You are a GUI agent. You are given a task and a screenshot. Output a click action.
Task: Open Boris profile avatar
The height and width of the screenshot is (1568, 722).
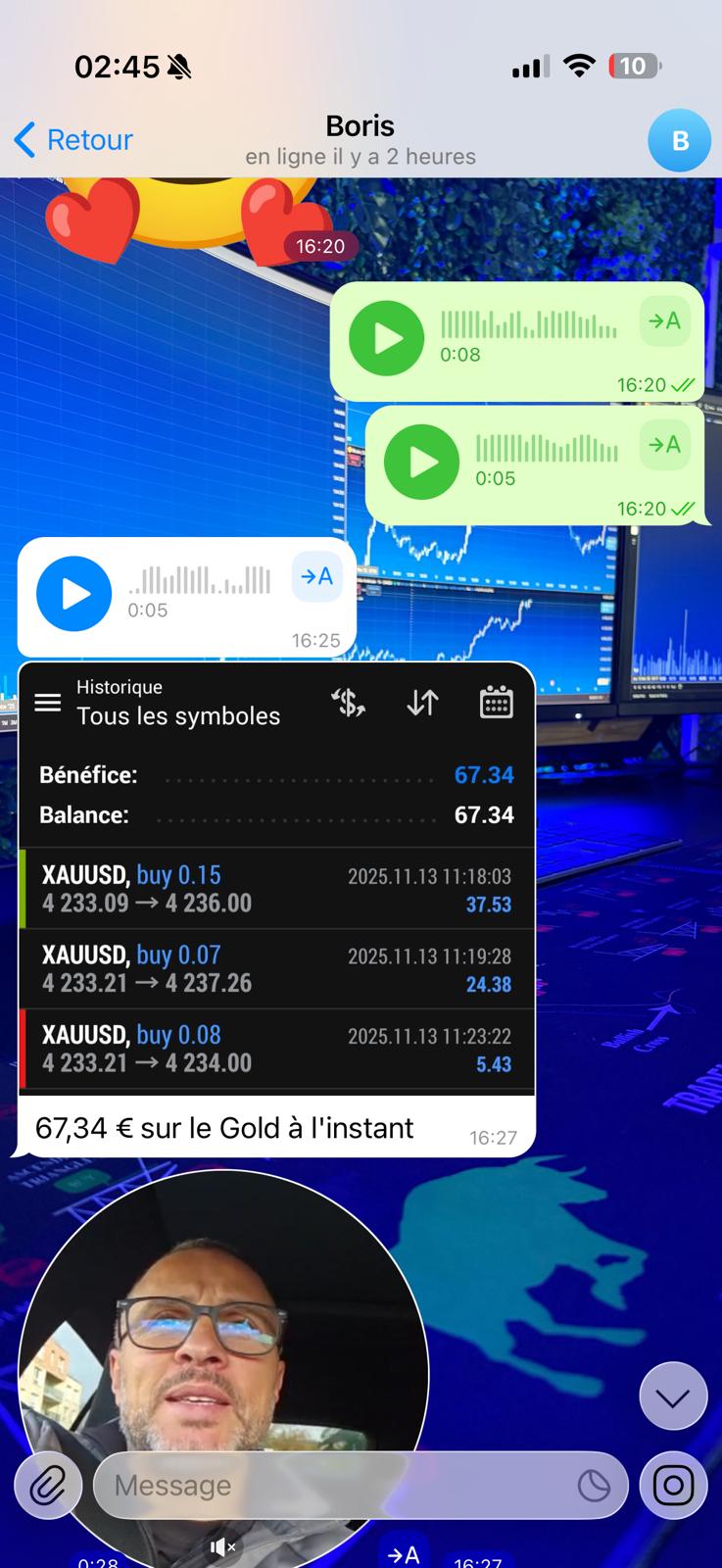coord(679,141)
